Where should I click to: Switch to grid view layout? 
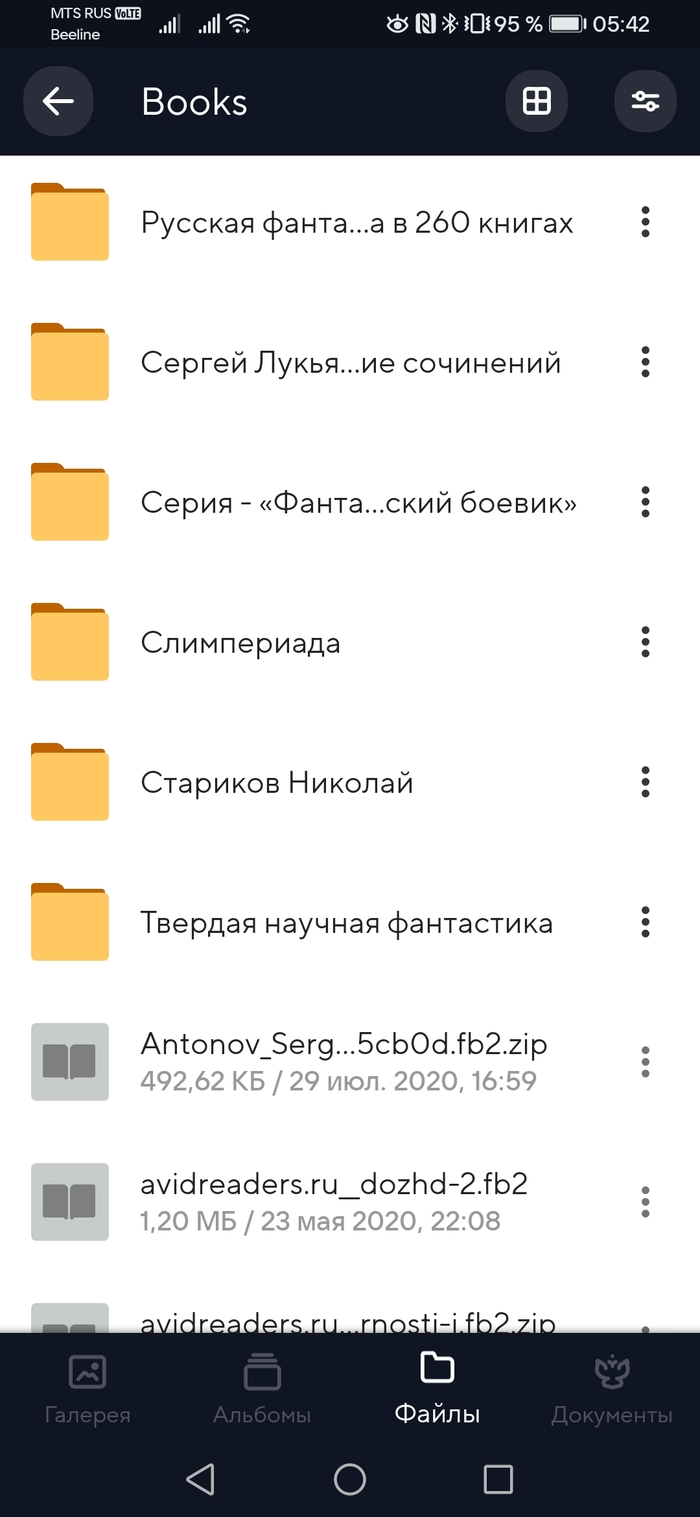[537, 101]
